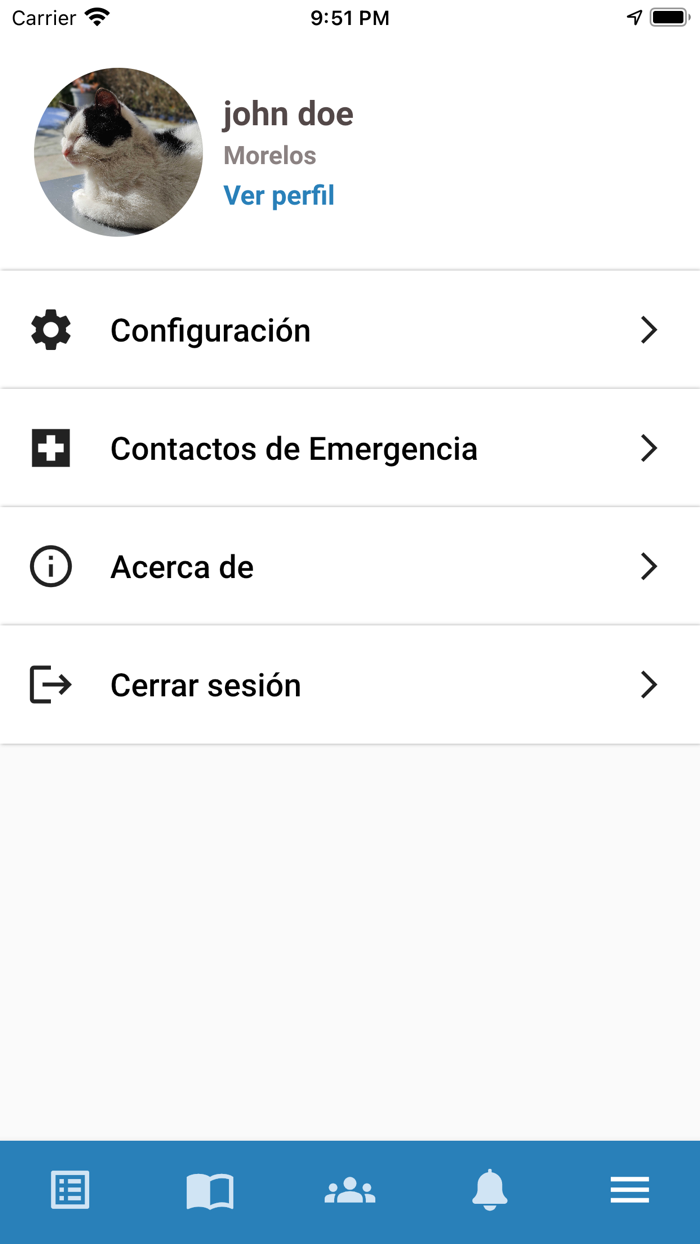Switch to the list feed tab
This screenshot has width=700, height=1244.
click(x=70, y=1190)
